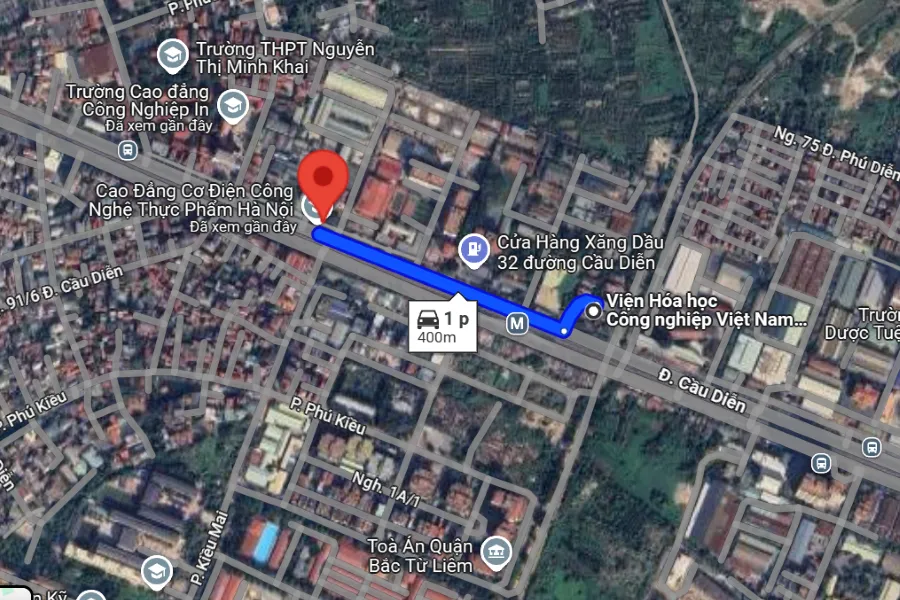Open Trường THPT Nguyễn Thị Minh Khai marker
This screenshot has height=600, width=900.
click(x=173, y=56)
